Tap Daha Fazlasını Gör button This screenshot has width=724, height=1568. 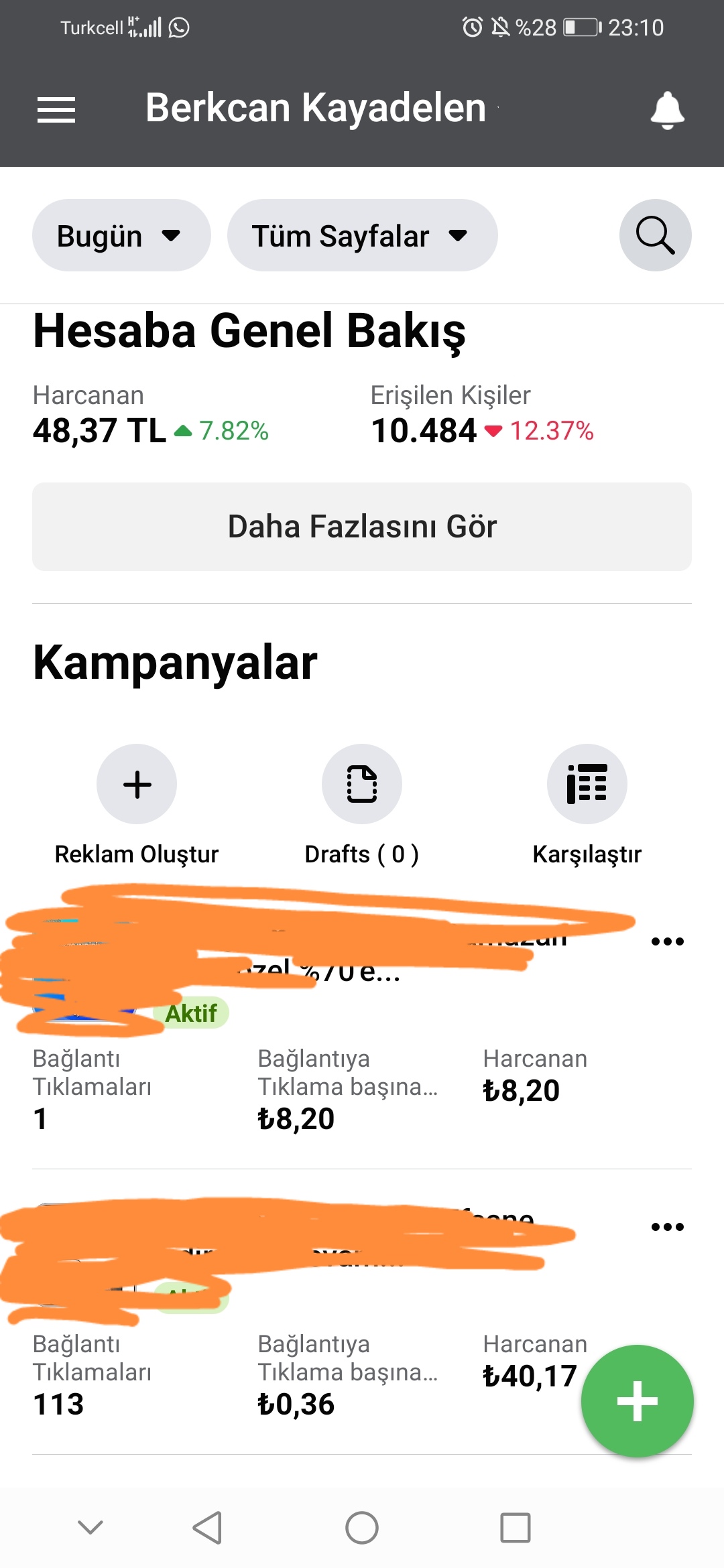pos(362,527)
